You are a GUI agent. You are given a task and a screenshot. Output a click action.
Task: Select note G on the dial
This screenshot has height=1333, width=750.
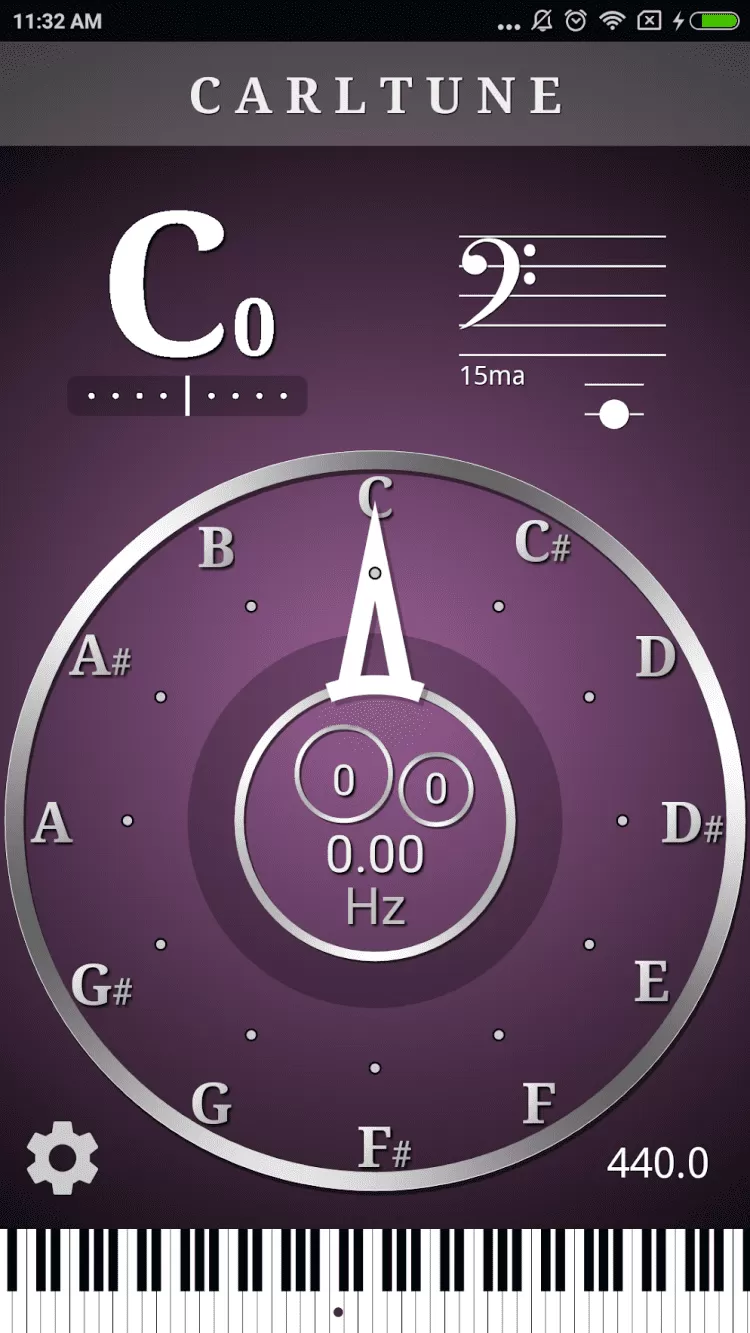coord(211,1104)
